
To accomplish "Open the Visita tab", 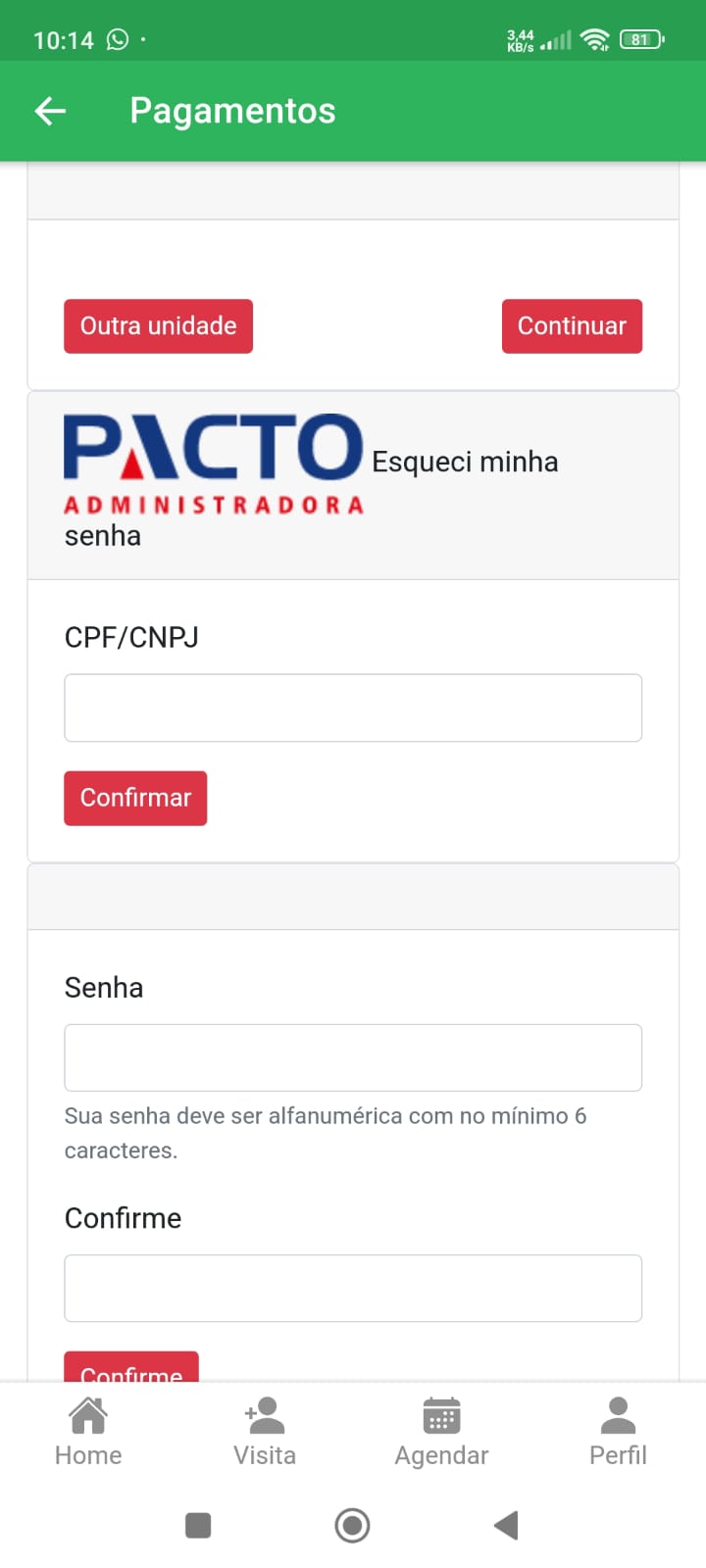I will pos(265,1432).
